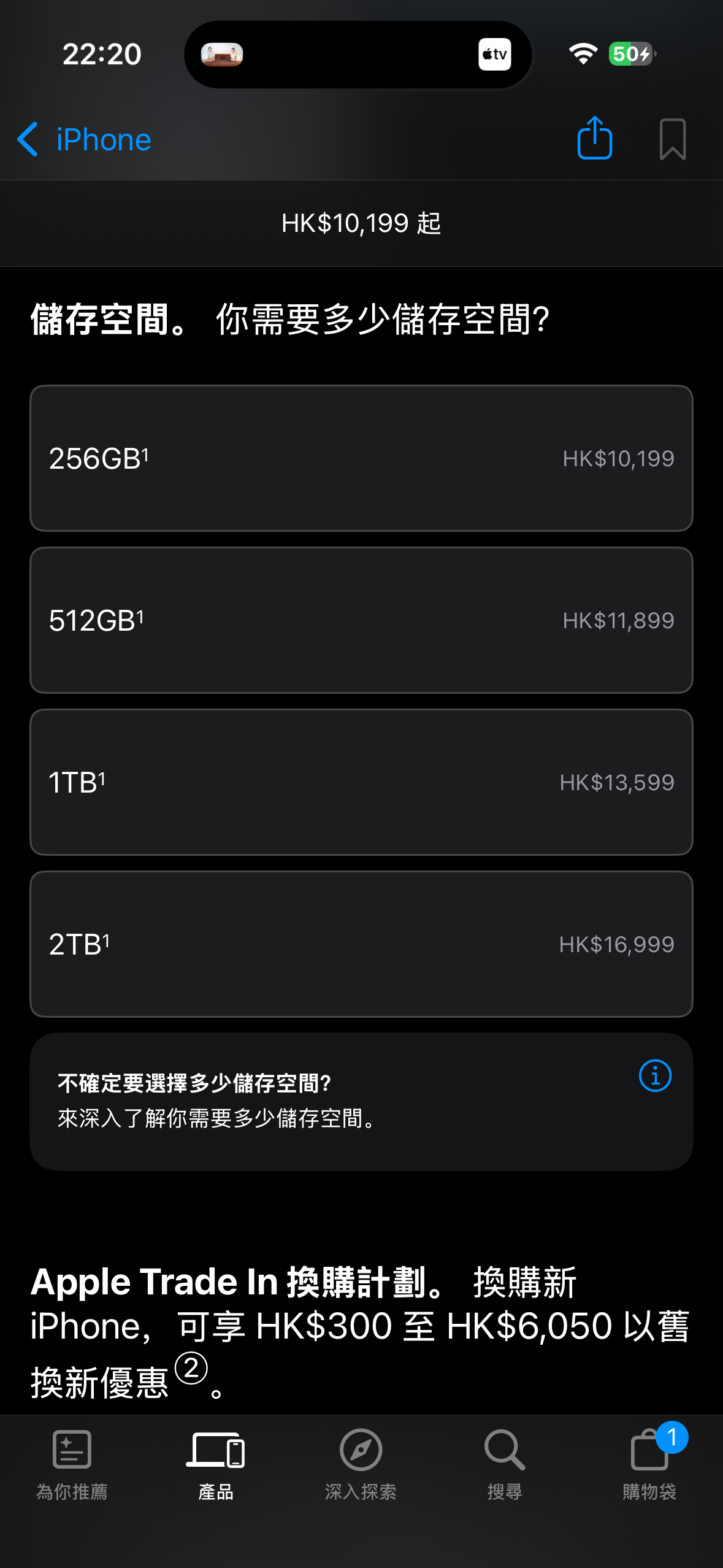Select the 2TB storage option
This screenshot has width=723, height=1568.
[361, 944]
